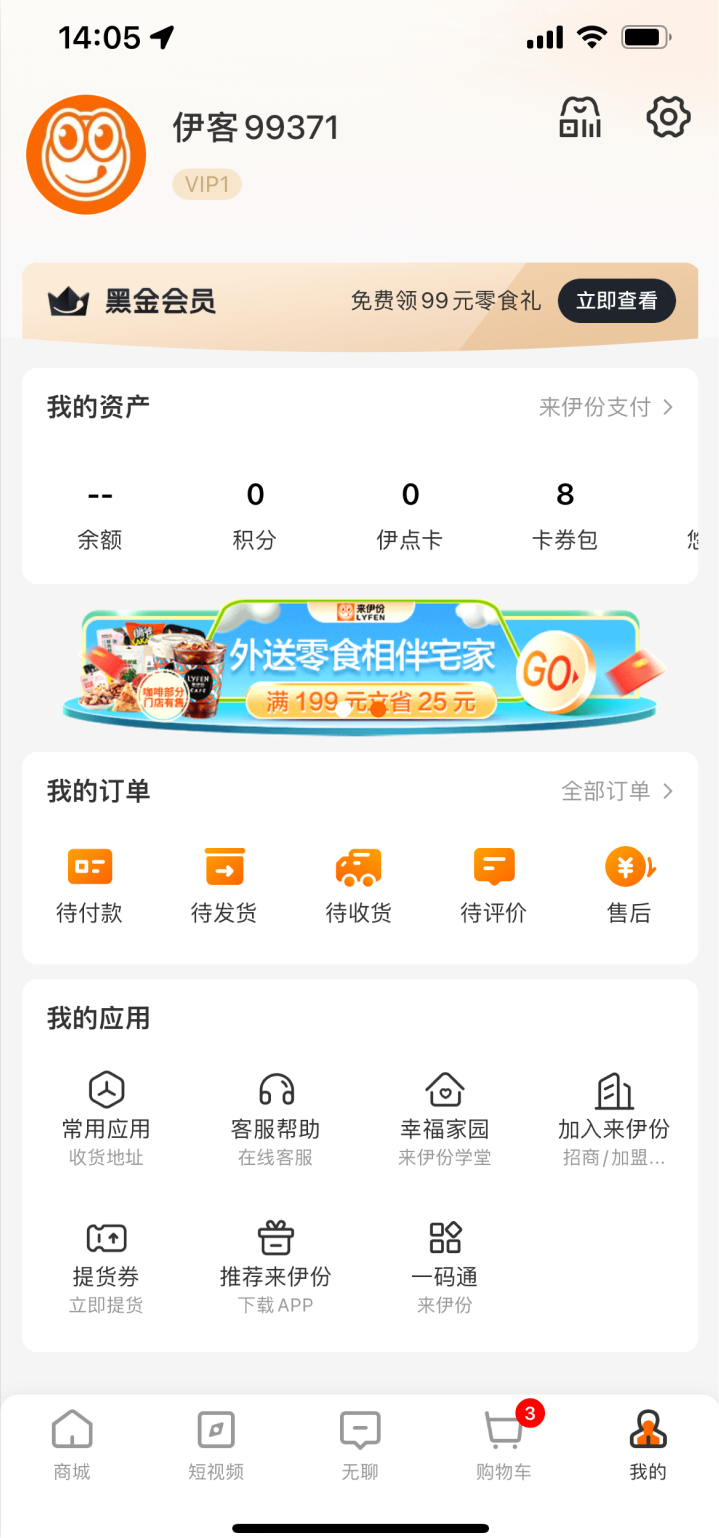Switch to the 商城 tab
Screen dimensions: 719x1538
click(x=72, y=1445)
